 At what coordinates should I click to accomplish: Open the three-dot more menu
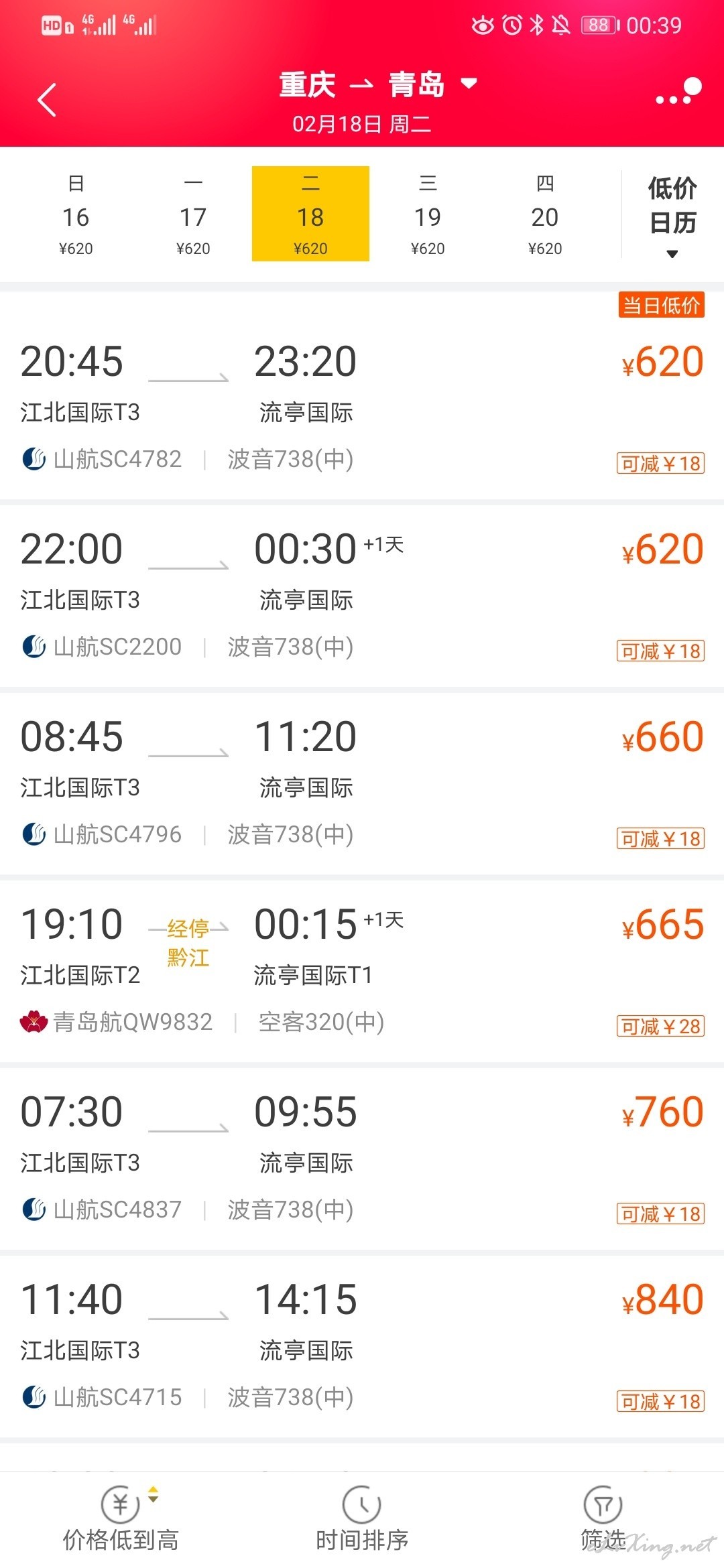(x=678, y=92)
